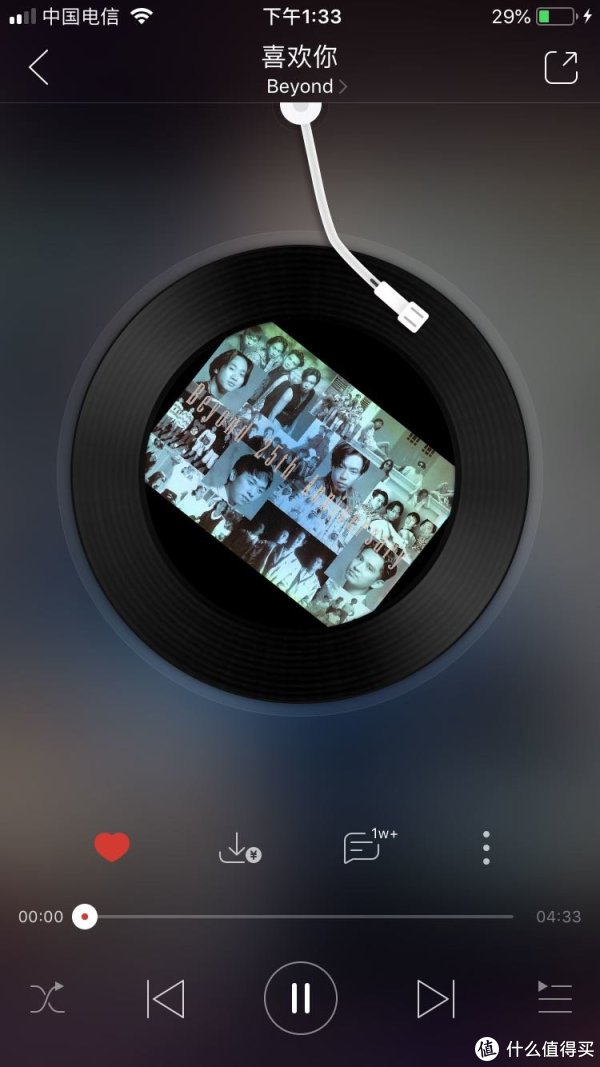Tap the playback progress slider handle
Image resolution: width=600 pixels, height=1067 pixels.
click(x=84, y=917)
